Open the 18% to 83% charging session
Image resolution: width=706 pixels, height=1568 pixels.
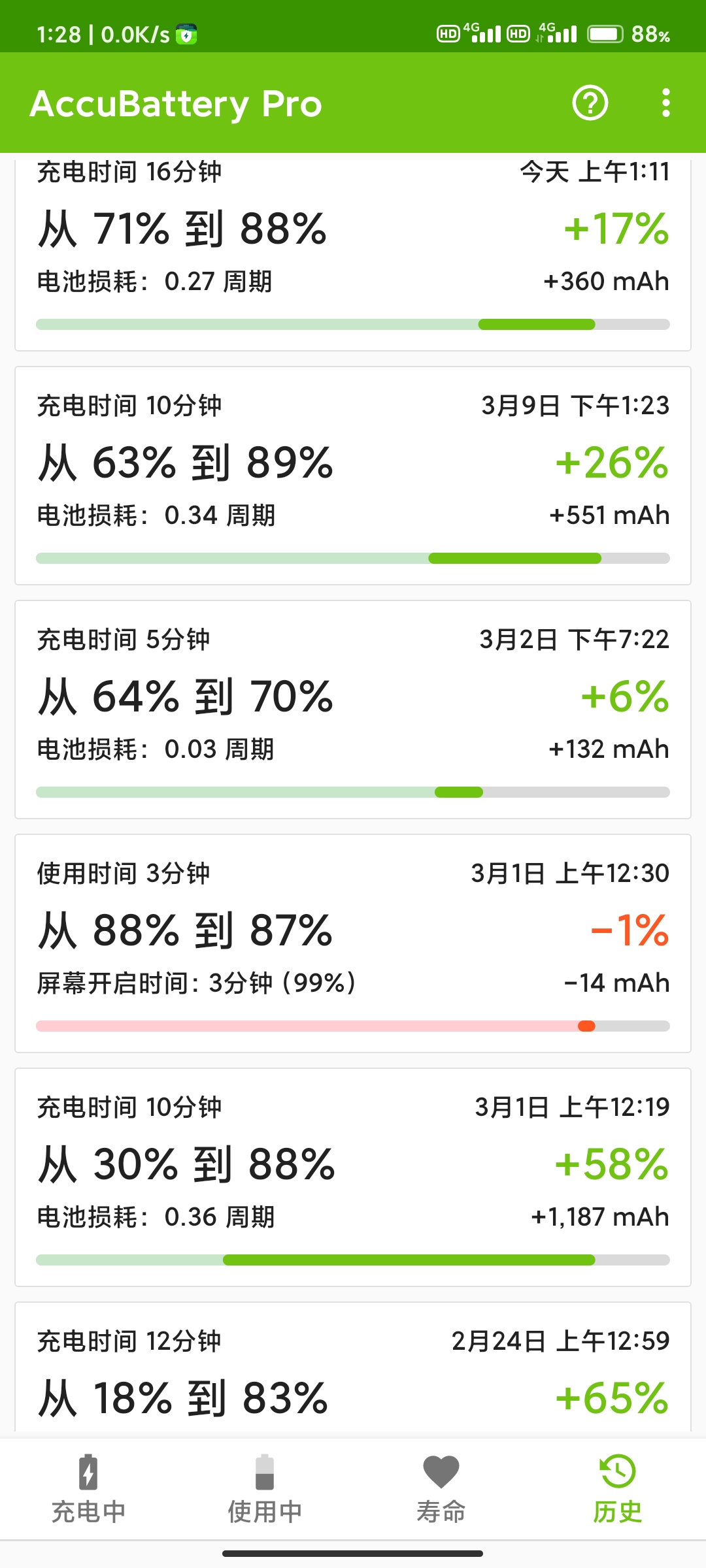[x=353, y=1369]
